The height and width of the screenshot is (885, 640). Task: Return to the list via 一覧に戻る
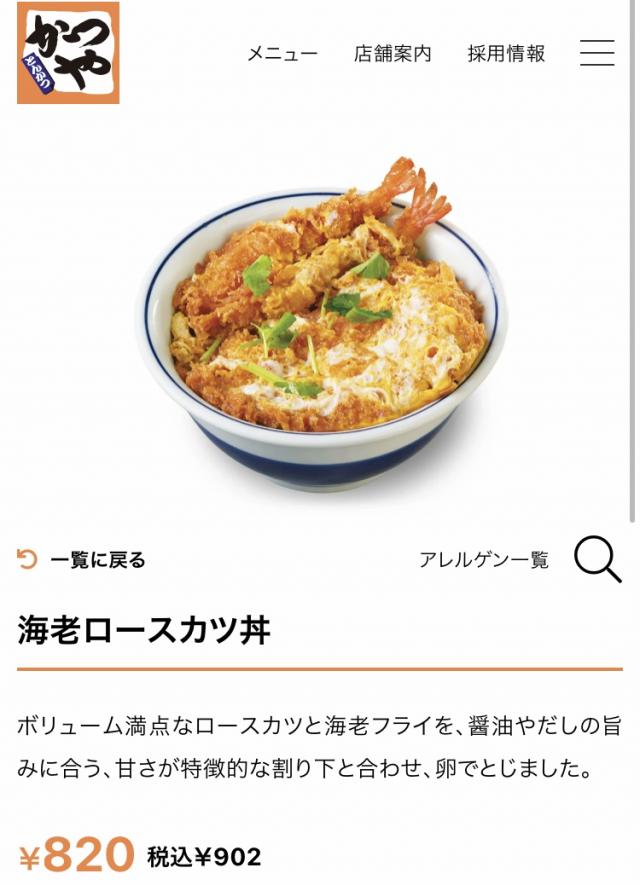[x=83, y=560]
